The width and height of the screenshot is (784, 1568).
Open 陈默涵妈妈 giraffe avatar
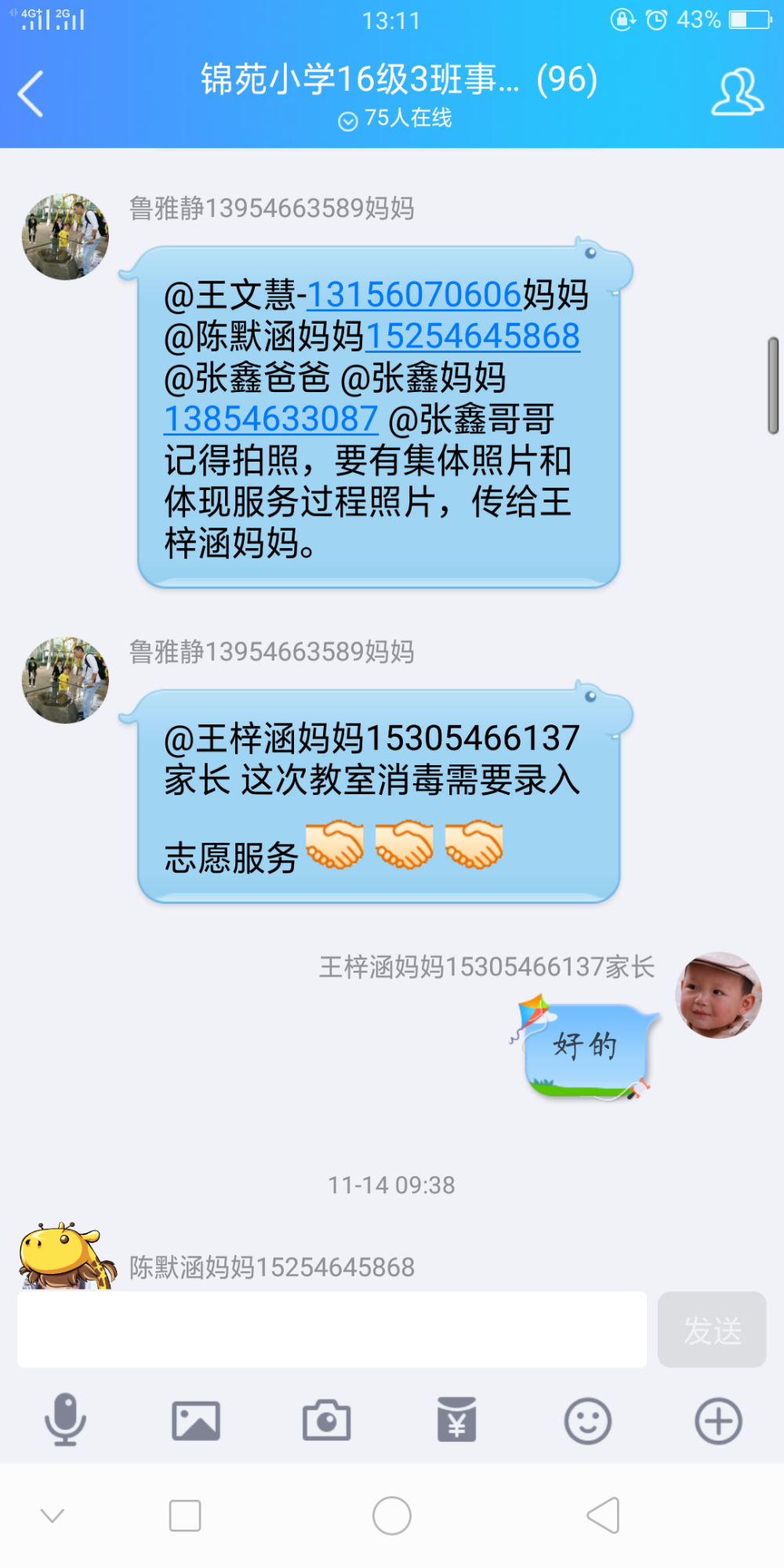coord(63,1256)
